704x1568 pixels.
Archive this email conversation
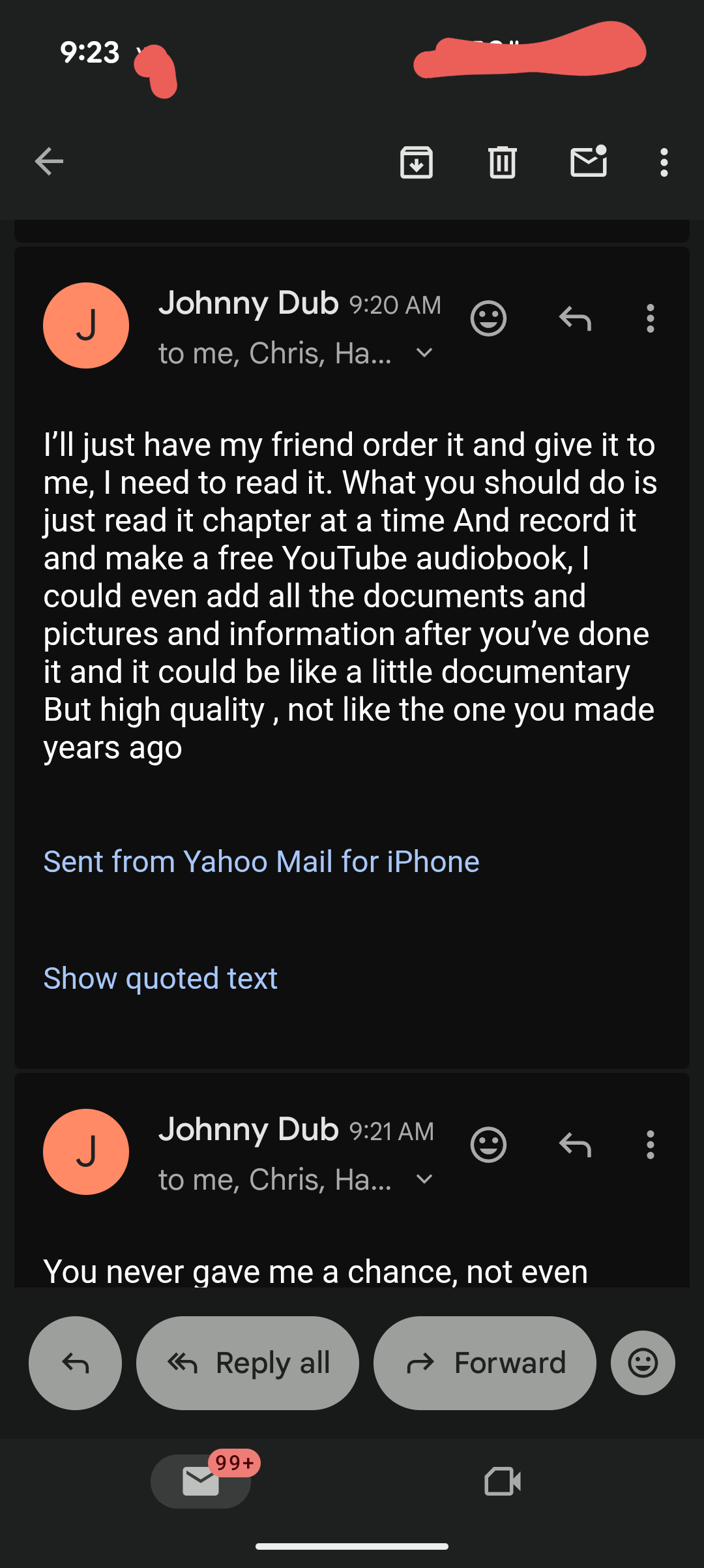click(417, 162)
